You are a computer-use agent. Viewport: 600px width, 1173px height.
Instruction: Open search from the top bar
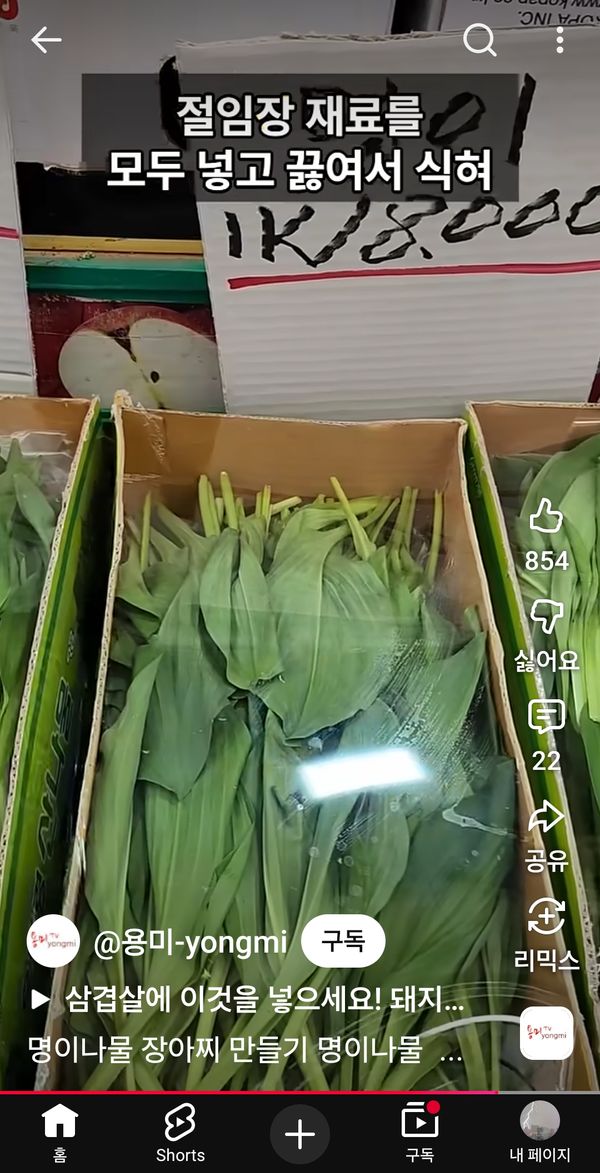[x=480, y=40]
